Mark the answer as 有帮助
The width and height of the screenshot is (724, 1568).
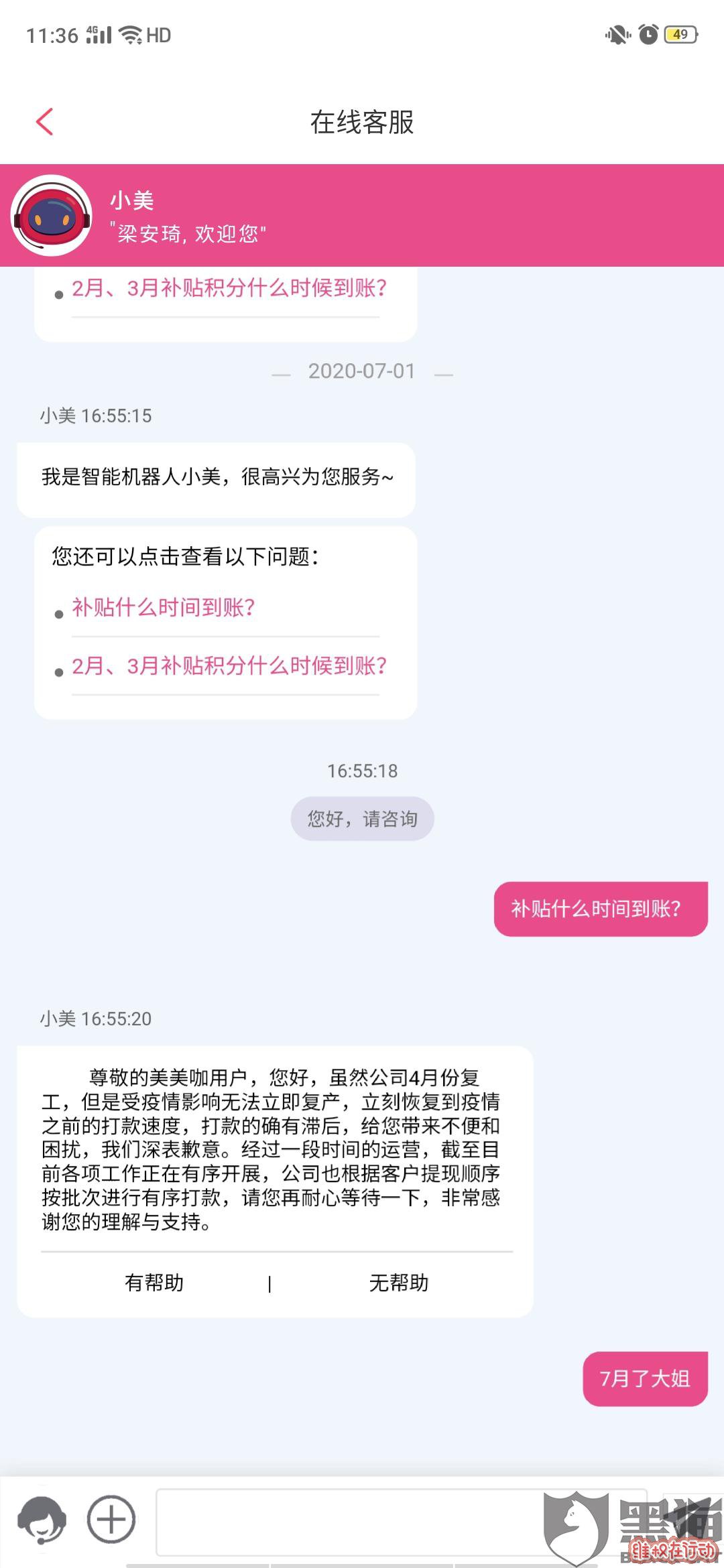click(x=154, y=1283)
